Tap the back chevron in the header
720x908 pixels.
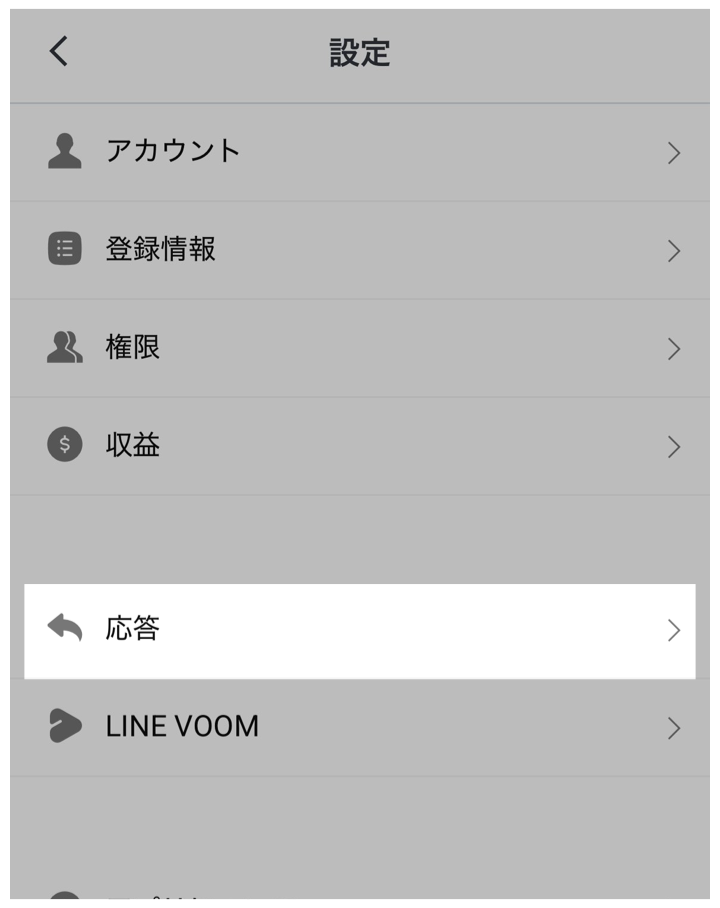point(56,52)
